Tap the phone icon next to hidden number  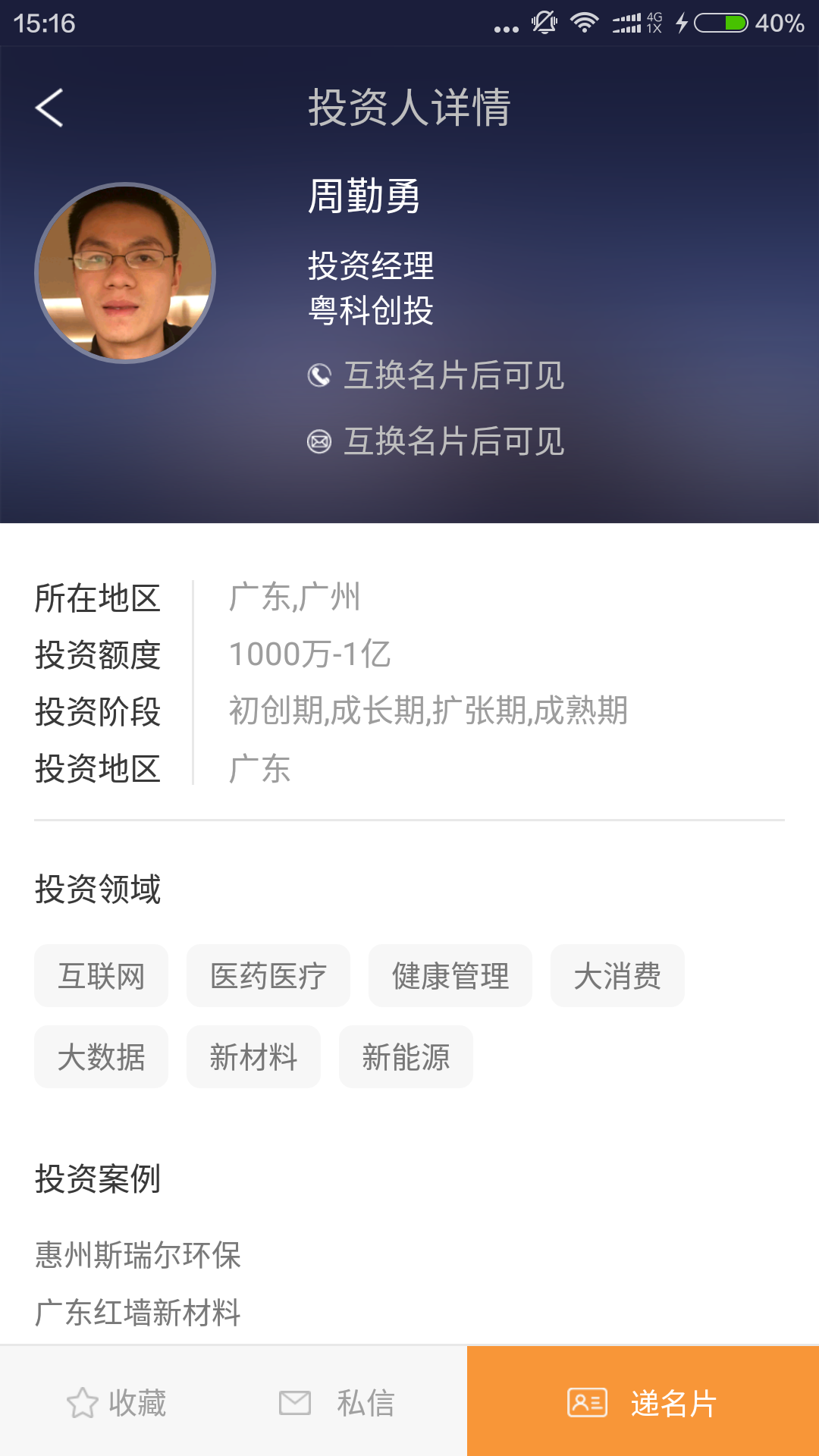(x=319, y=375)
